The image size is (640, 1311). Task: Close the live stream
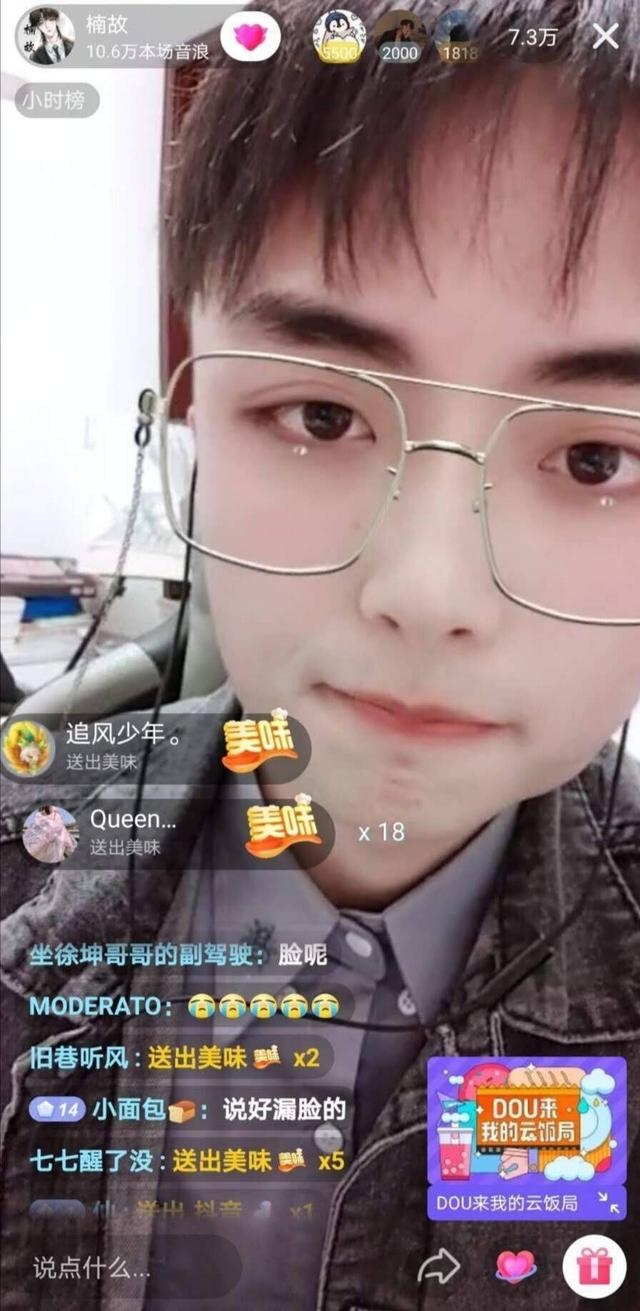click(605, 37)
